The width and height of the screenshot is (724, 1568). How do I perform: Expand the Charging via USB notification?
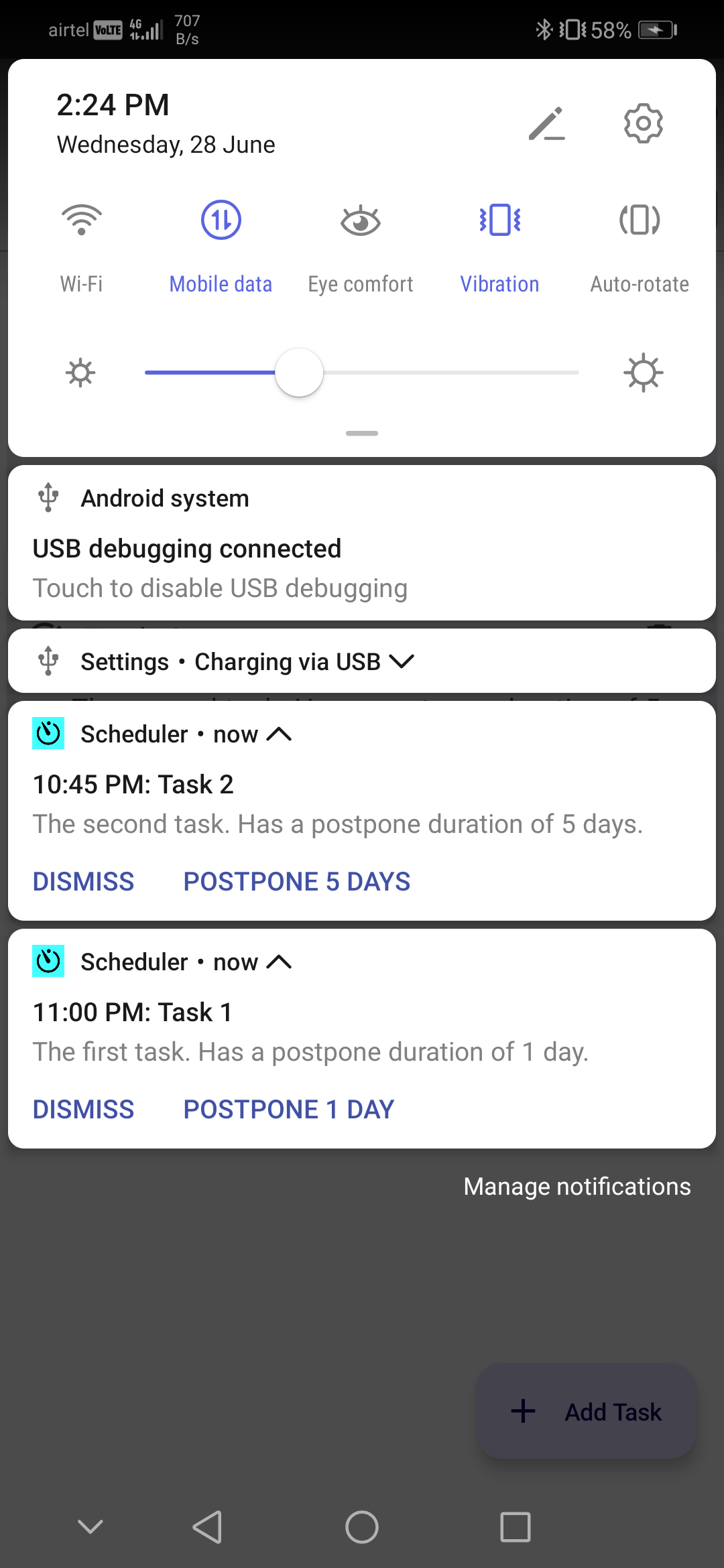click(403, 661)
